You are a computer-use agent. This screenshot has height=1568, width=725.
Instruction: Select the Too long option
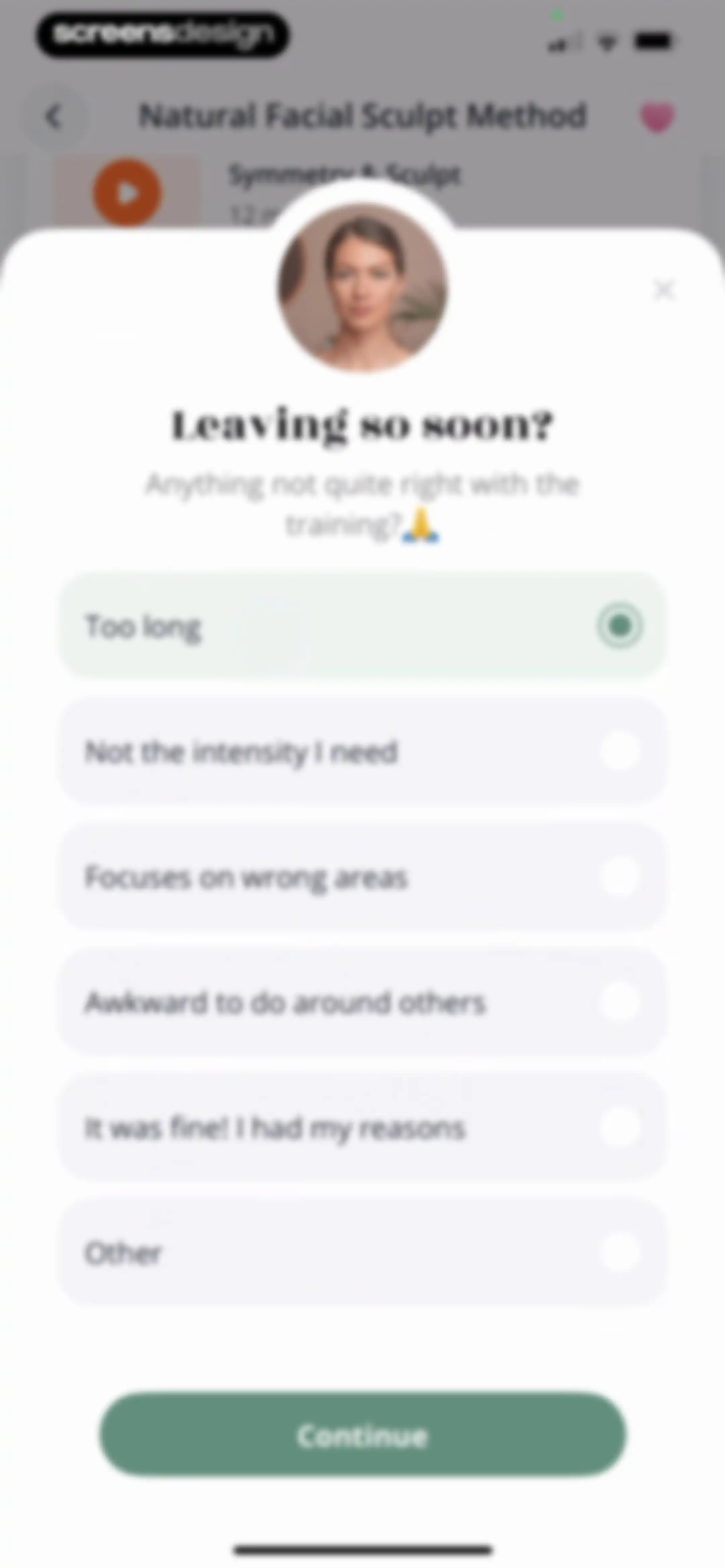click(x=362, y=625)
